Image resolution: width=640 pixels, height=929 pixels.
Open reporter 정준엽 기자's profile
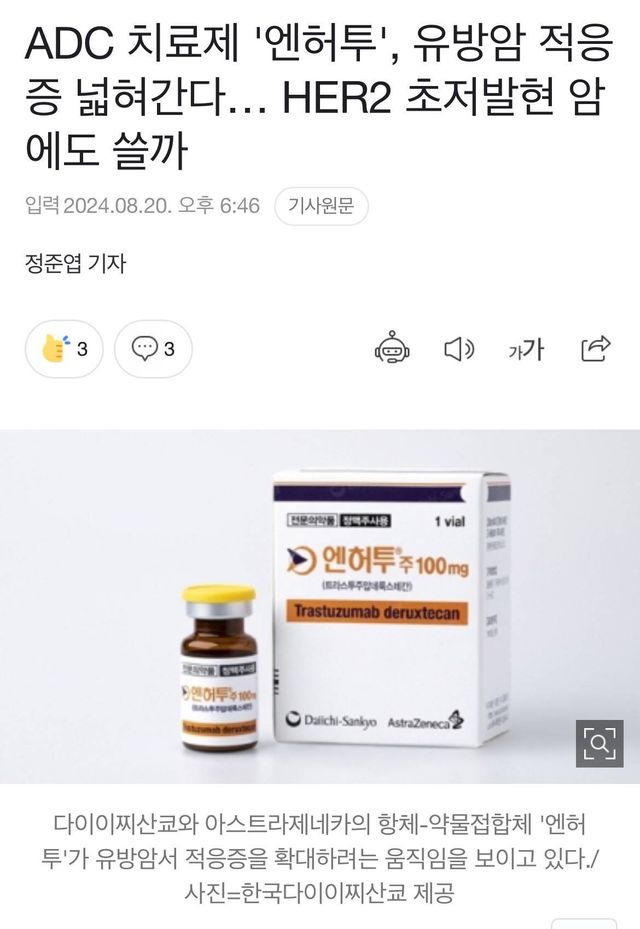75,265
